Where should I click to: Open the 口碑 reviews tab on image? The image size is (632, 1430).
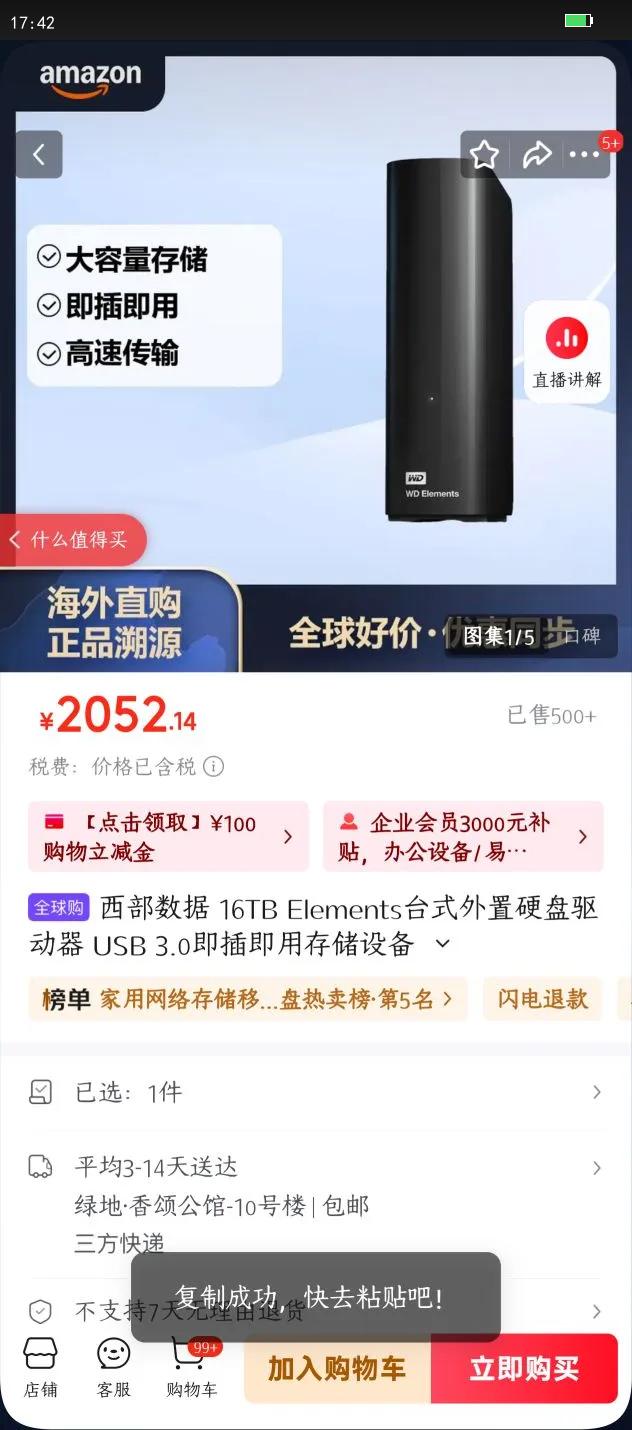[x=583, y=636]
